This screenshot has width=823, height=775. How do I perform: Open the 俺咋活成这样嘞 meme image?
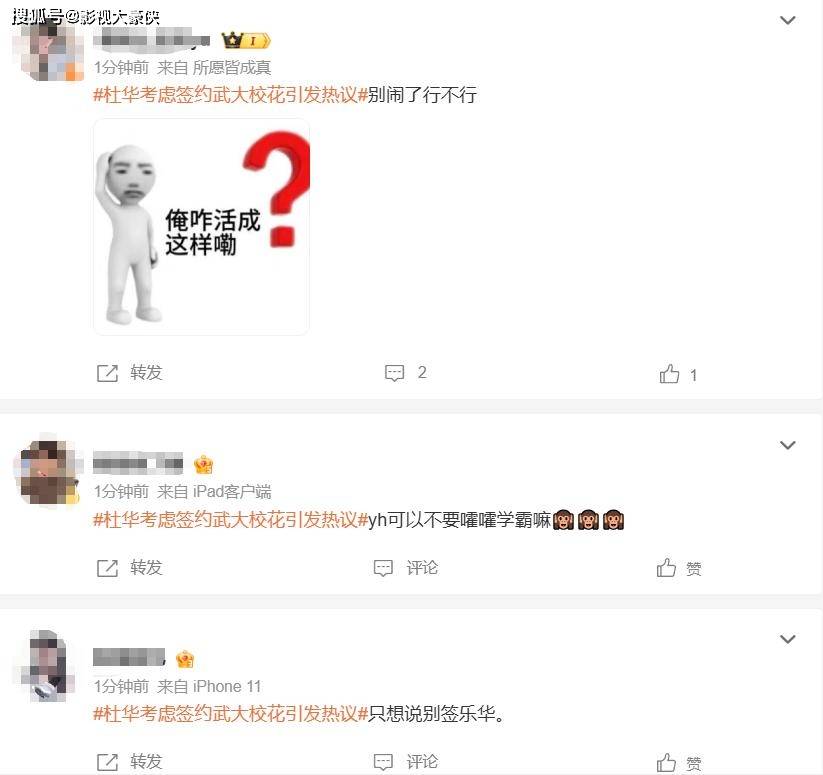201,227
